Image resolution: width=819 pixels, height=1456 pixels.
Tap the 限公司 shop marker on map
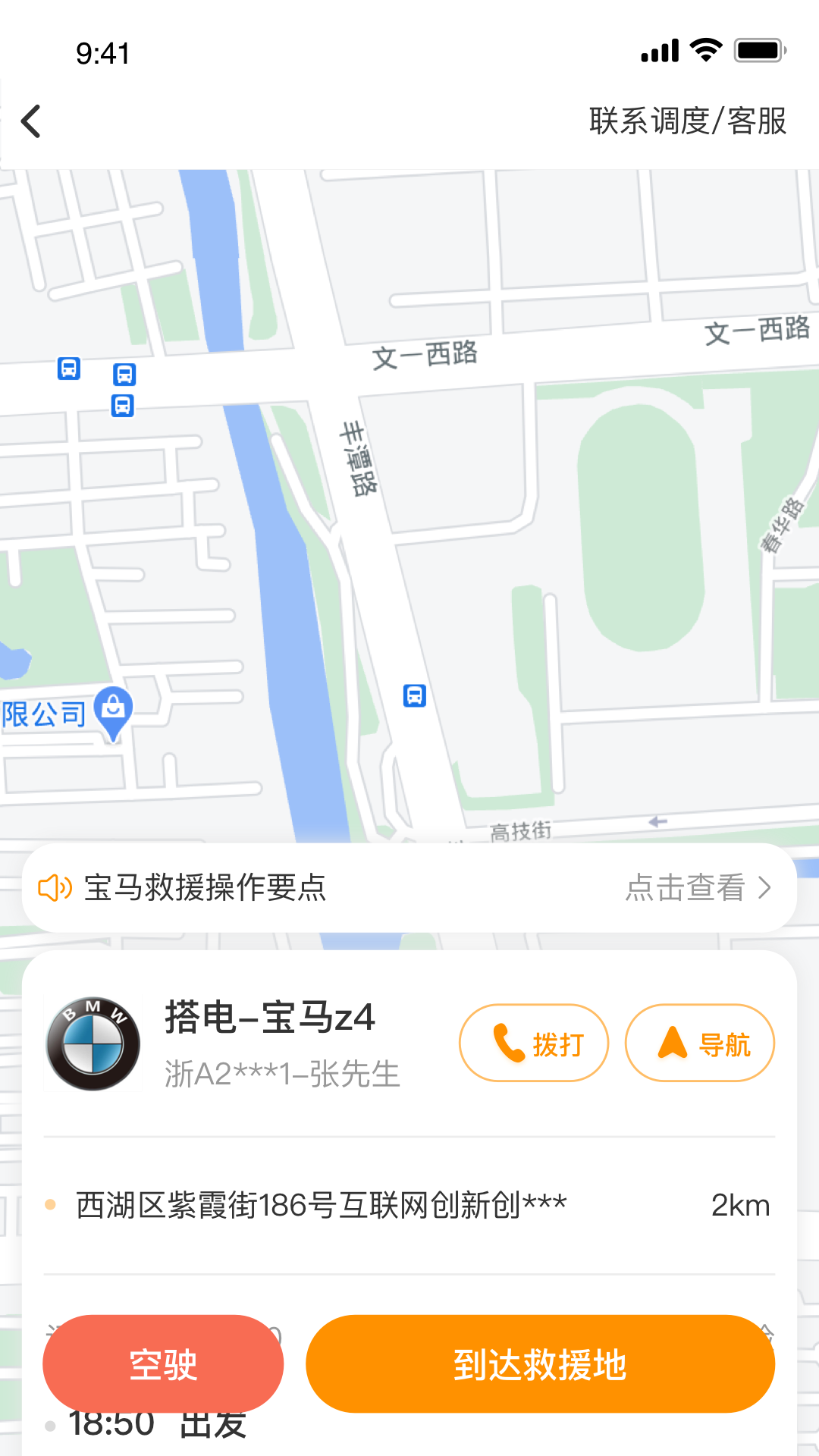[113, 711]
